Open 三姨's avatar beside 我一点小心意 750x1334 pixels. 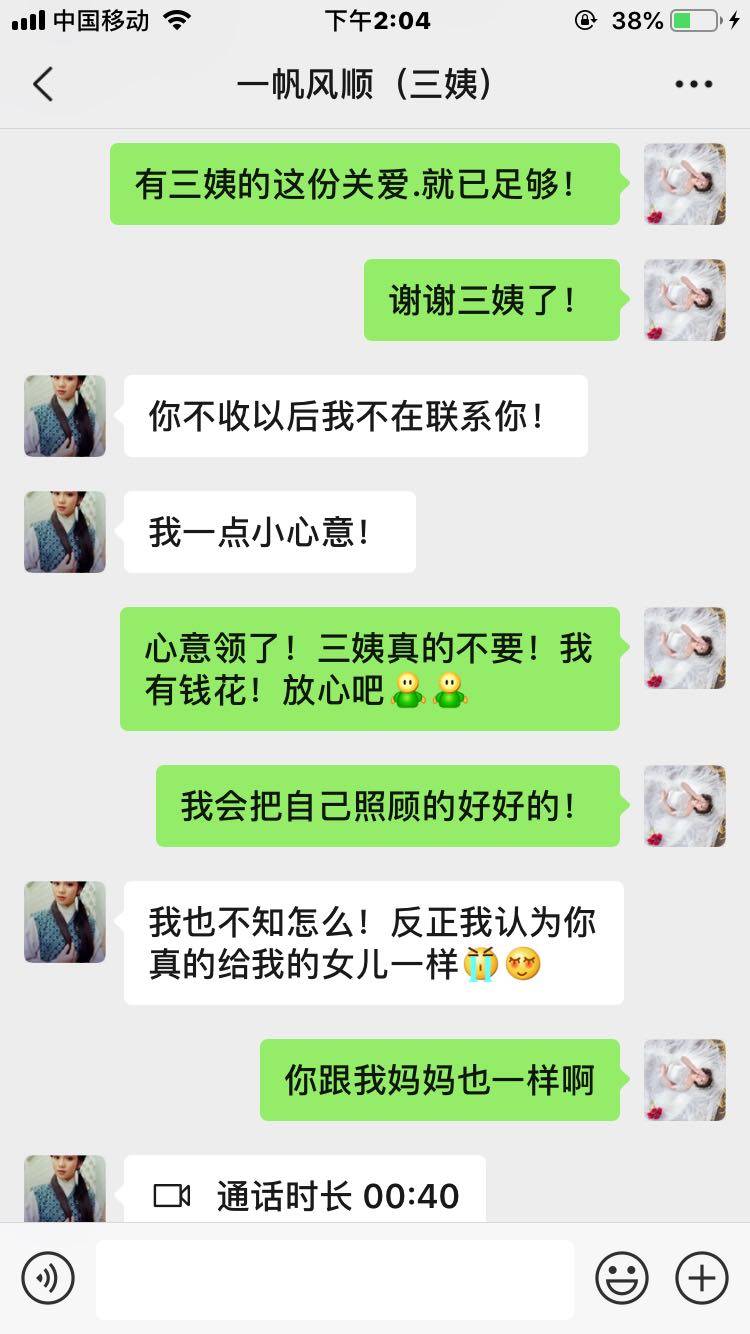(65, 532)
